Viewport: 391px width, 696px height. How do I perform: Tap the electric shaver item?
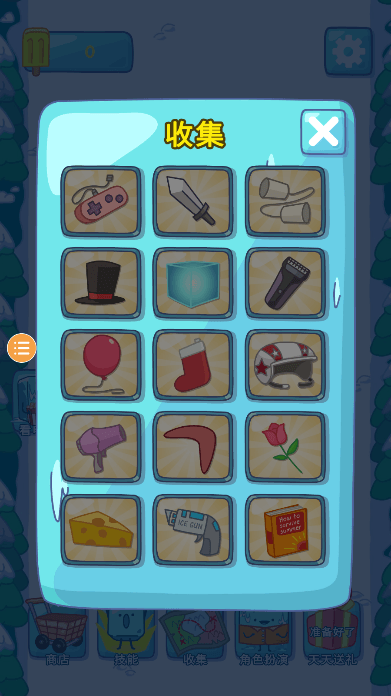pos(285,283)
